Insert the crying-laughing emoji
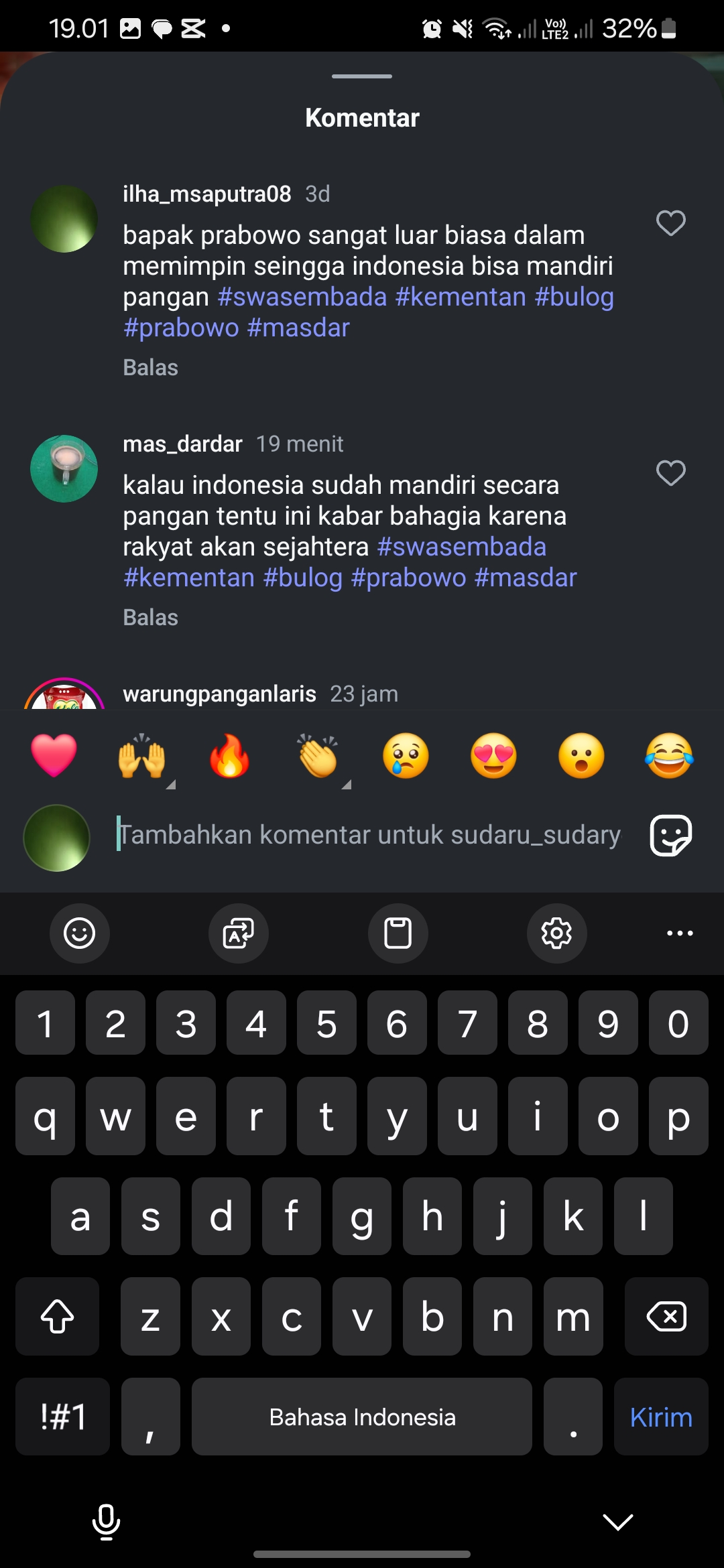 669,756
